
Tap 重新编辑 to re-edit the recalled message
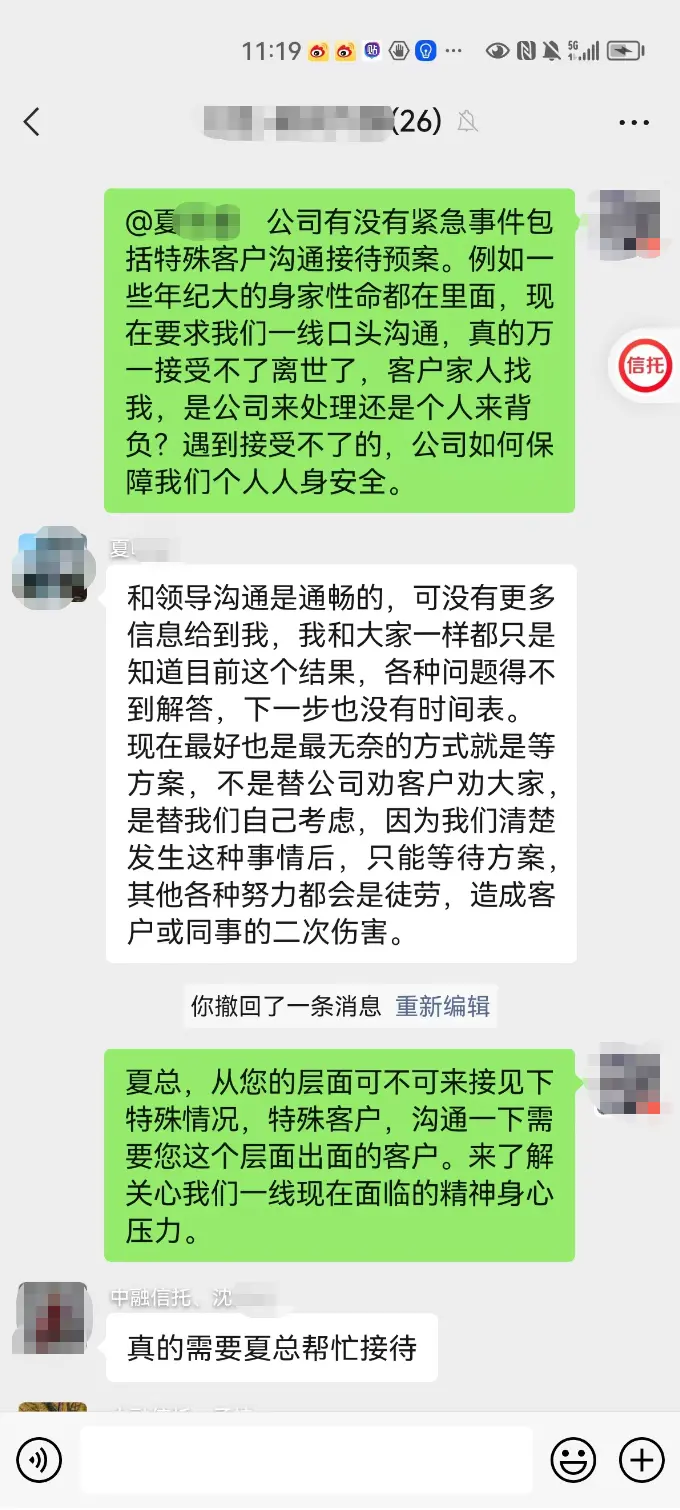tap(442, 1005)
